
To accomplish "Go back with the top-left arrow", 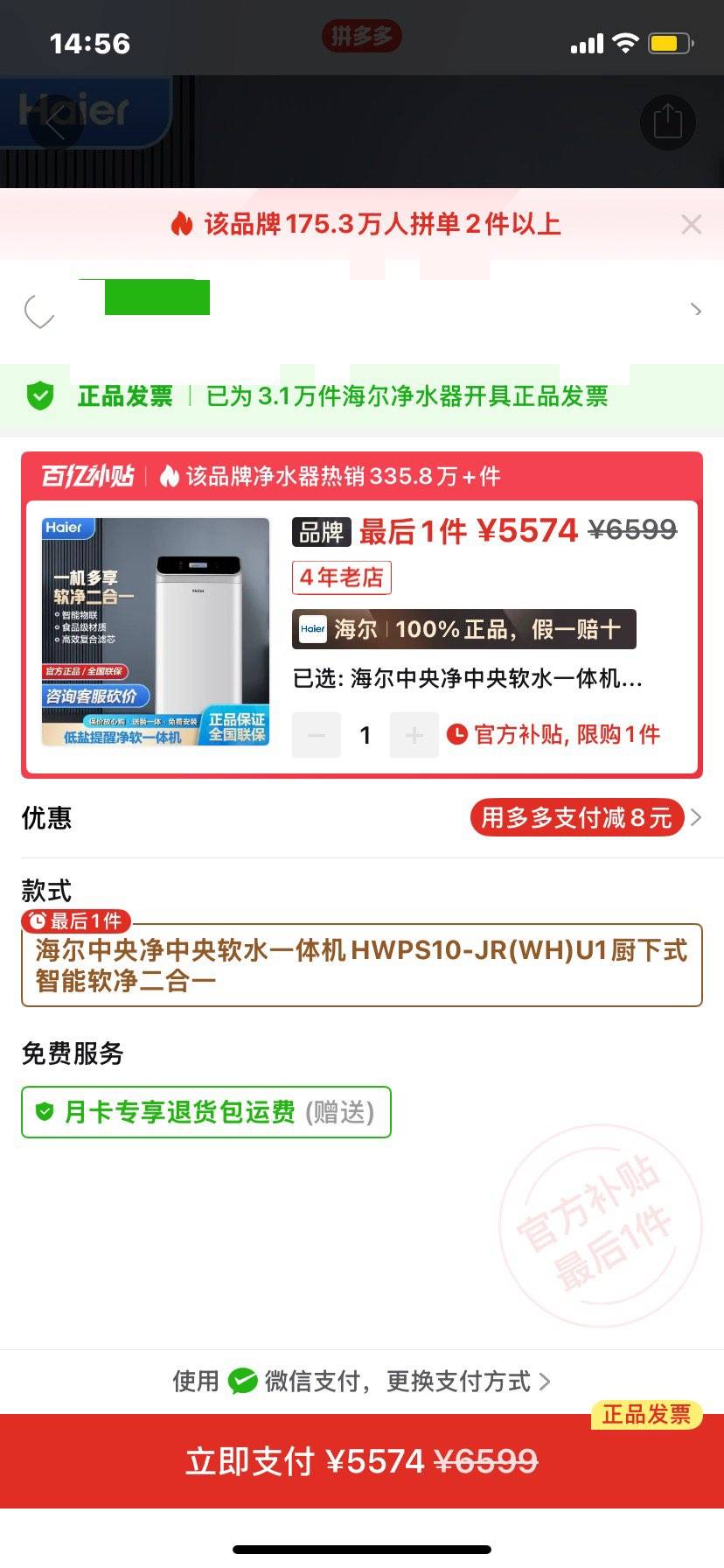I will 54,122.
